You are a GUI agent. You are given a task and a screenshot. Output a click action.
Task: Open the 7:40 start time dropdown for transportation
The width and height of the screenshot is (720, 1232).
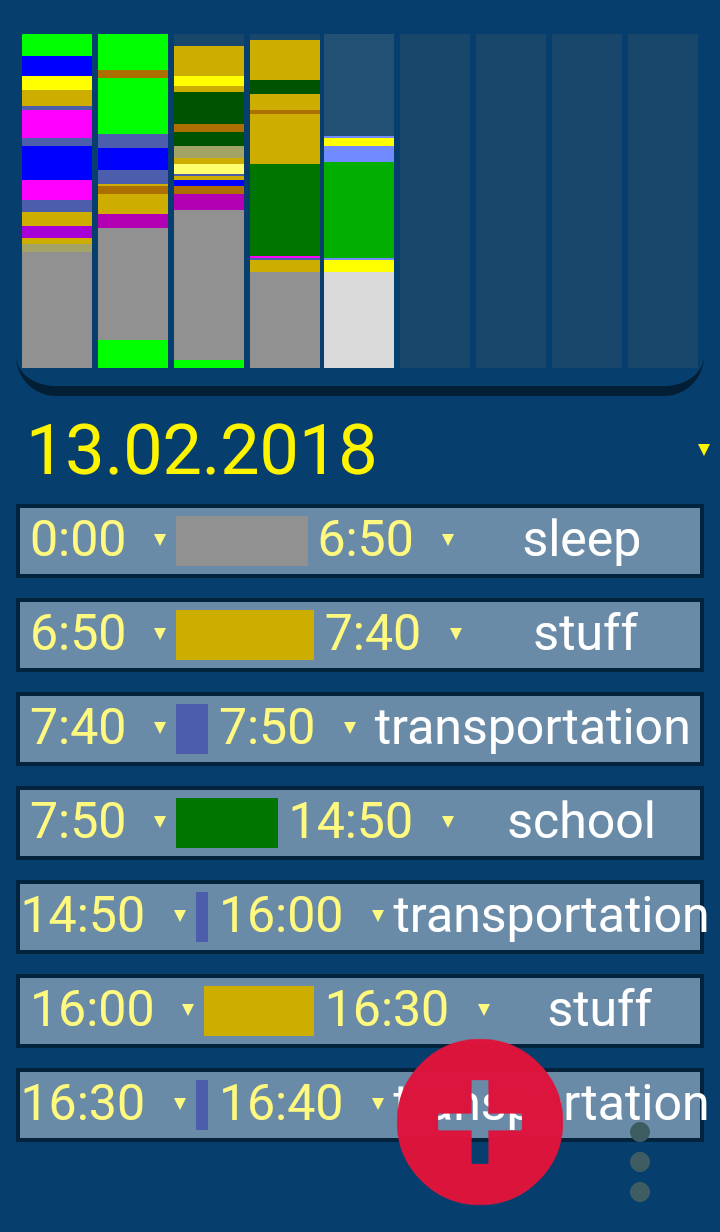160,729
